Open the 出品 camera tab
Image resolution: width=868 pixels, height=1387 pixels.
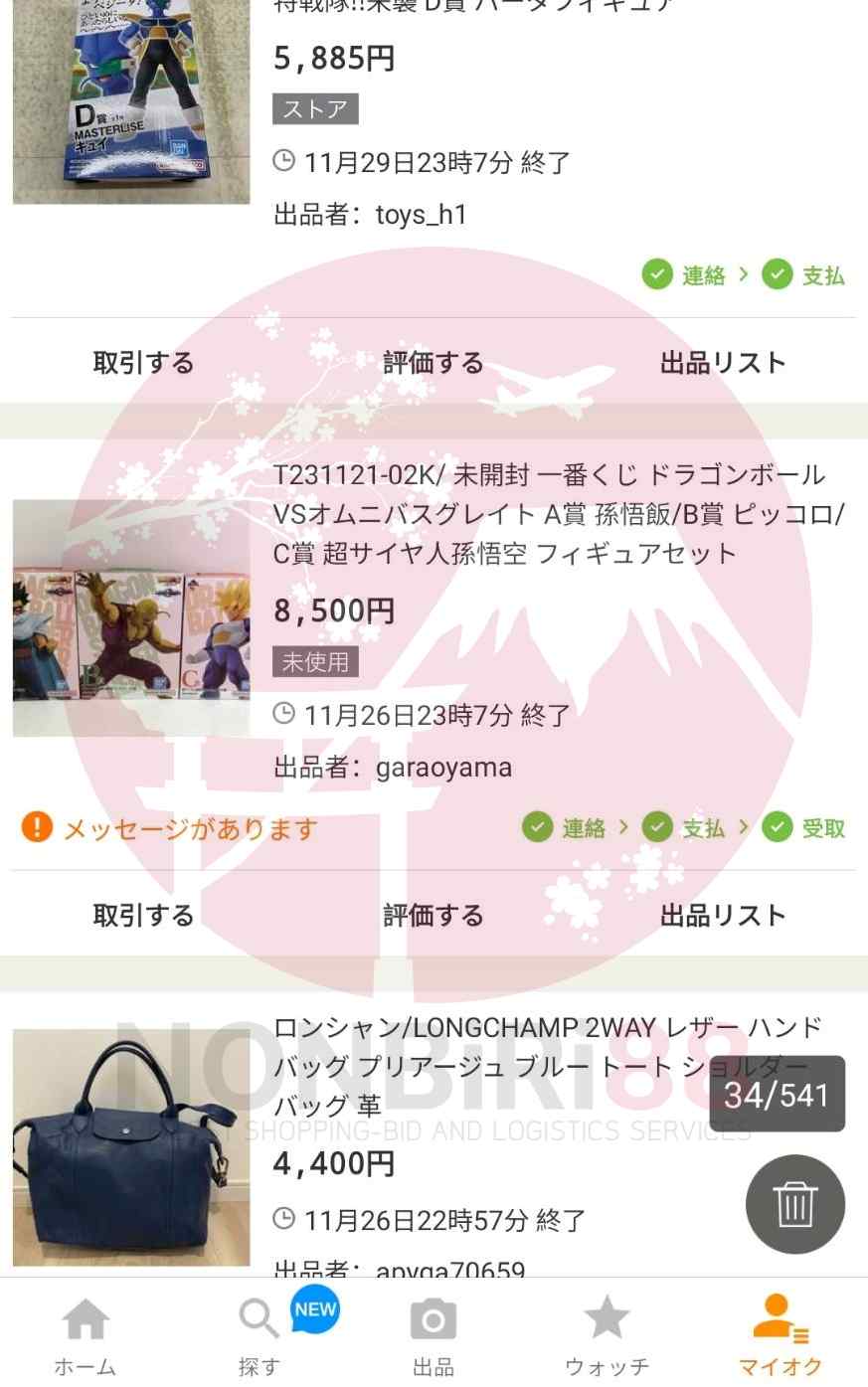pyautogui.click(x=434, y=1335)
